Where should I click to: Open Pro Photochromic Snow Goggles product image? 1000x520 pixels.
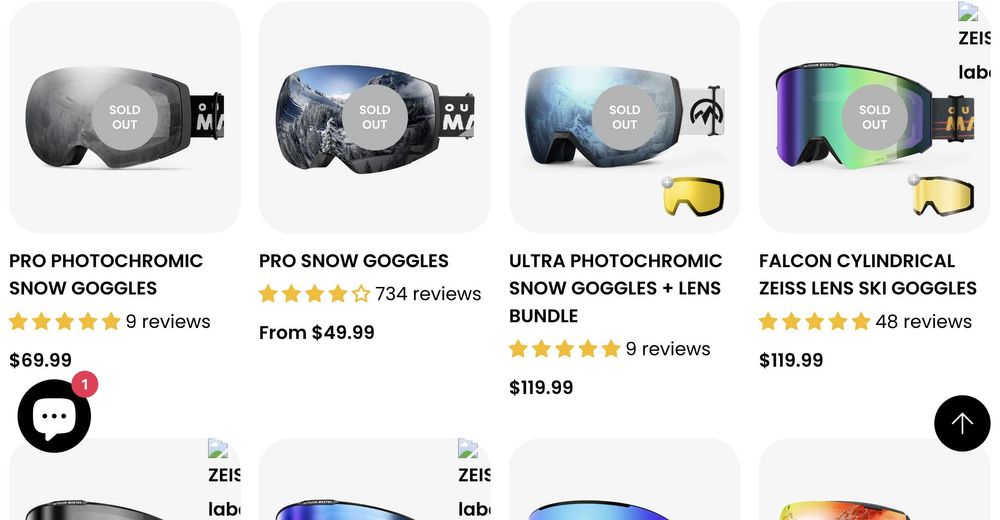(124, 118)
